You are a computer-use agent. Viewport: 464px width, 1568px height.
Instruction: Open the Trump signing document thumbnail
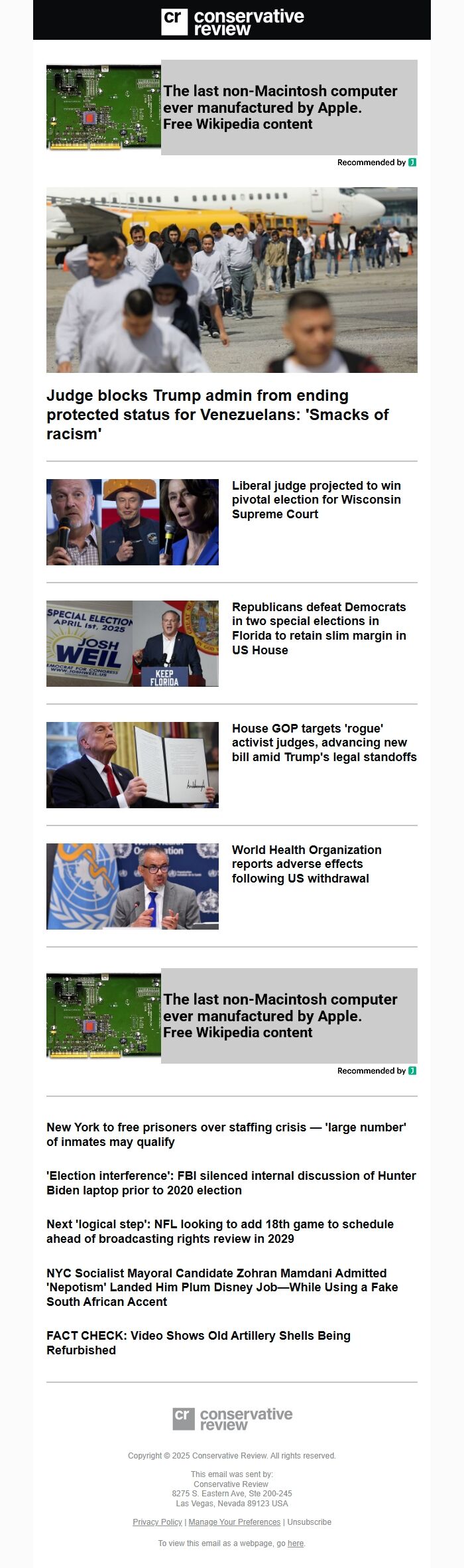(132, 764)
